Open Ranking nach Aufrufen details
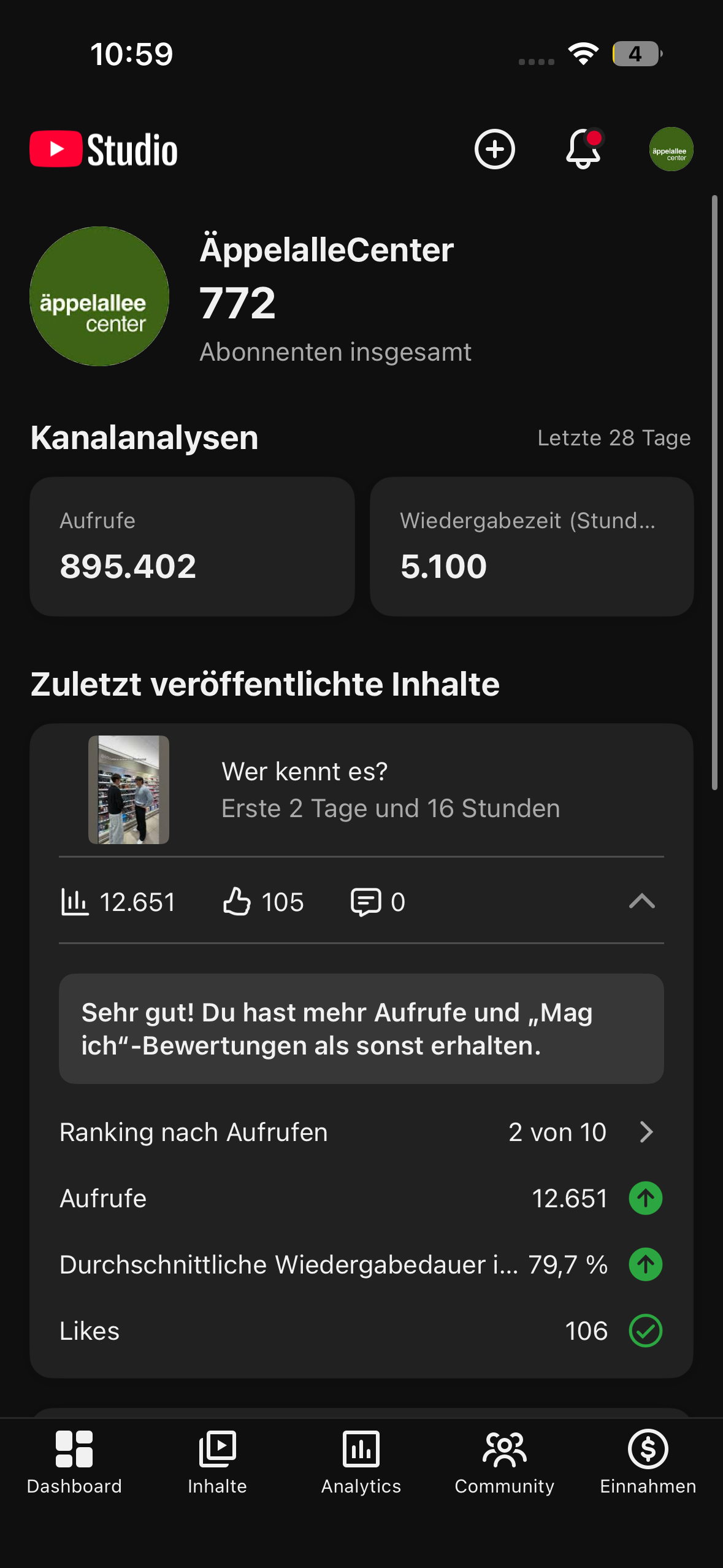Screen dimensions: 723x1568 (361, 1132)
